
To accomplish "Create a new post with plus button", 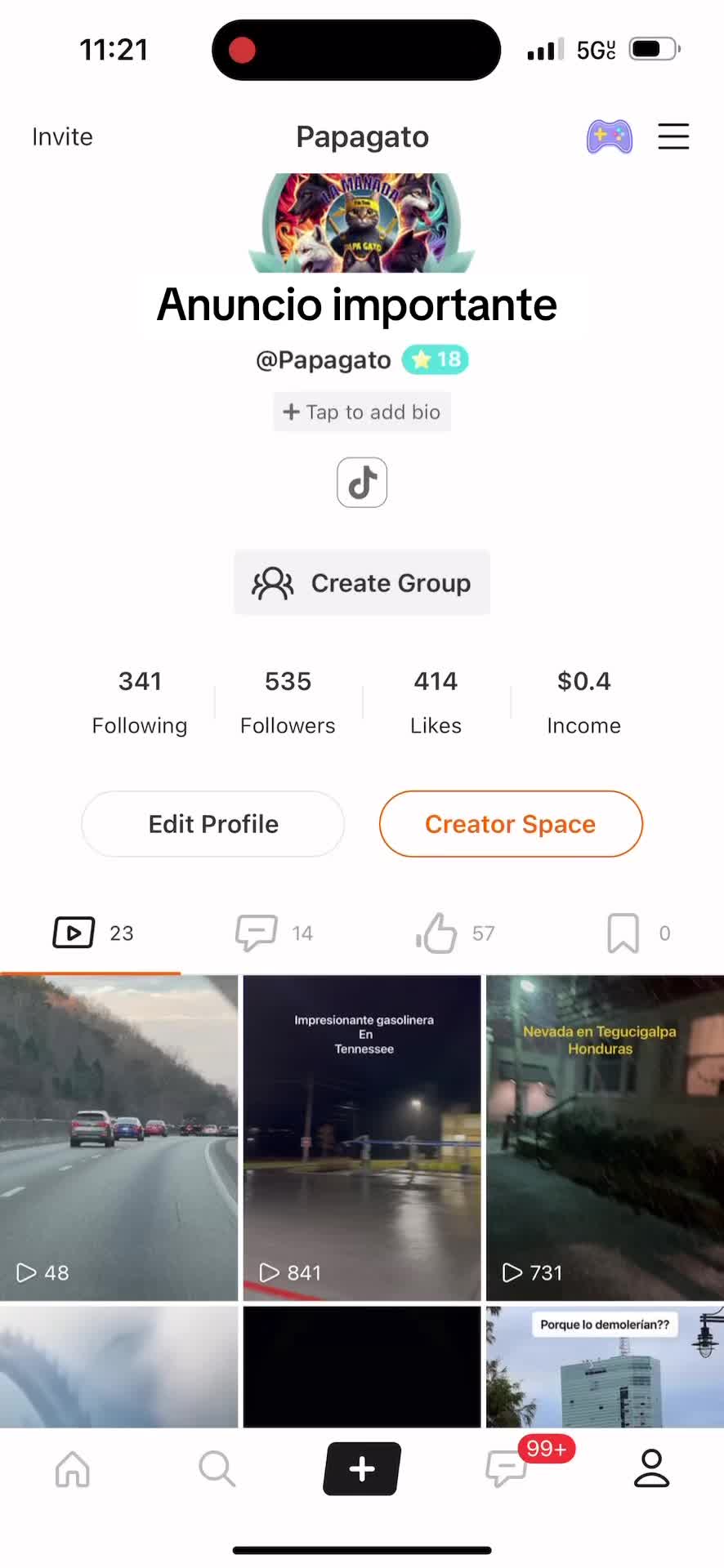I will click(x=362, y=1469).
